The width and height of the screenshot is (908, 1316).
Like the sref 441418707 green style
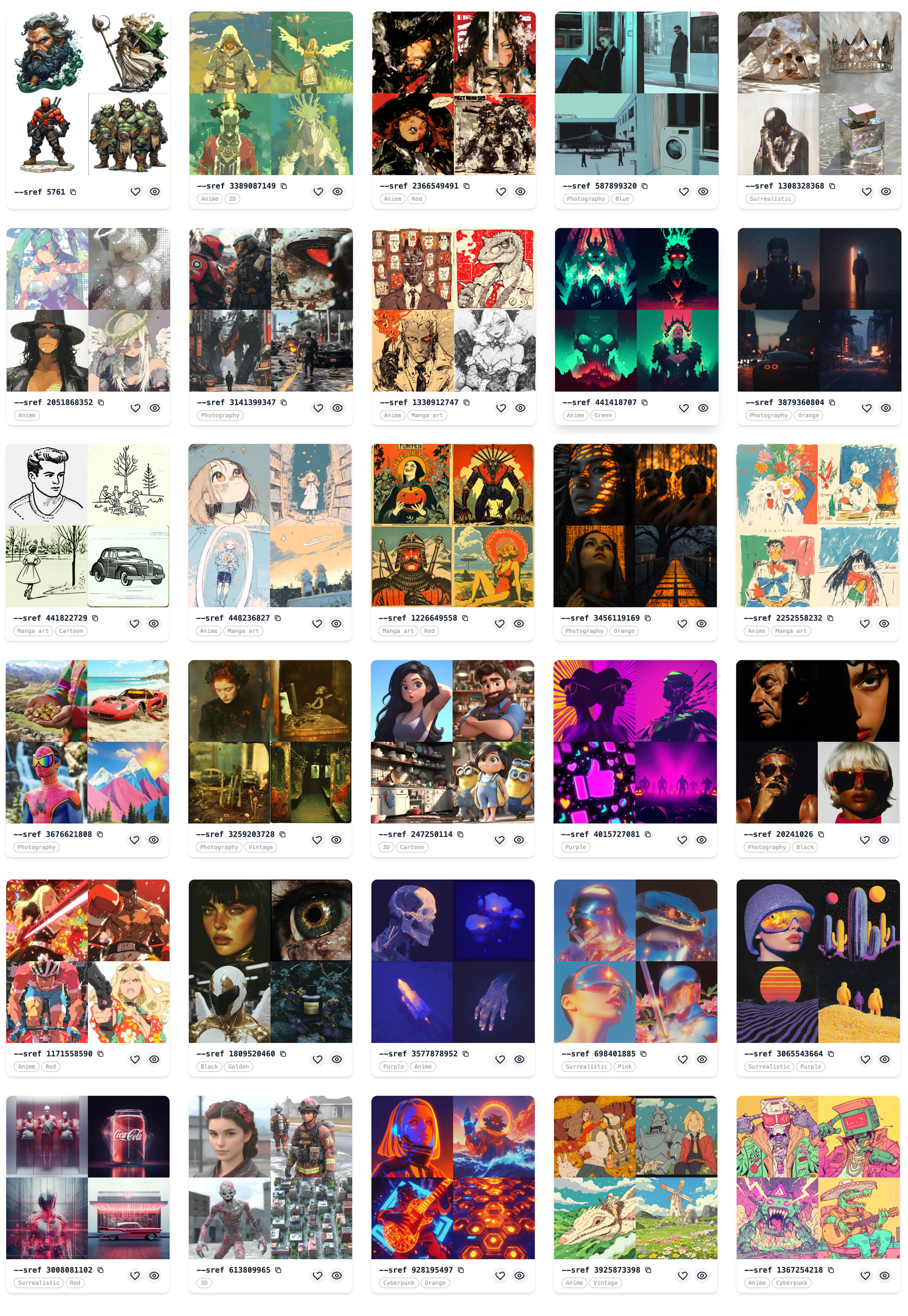click(x=683, y=408)
